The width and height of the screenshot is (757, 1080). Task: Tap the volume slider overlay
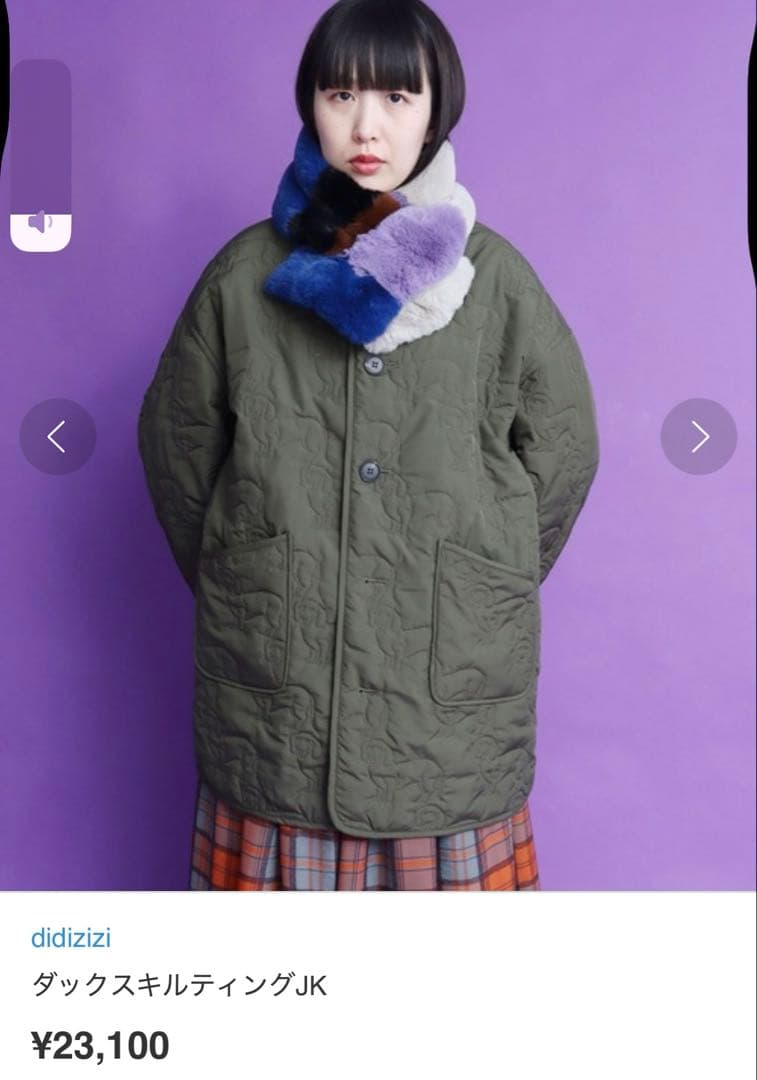tap(41, 155)
